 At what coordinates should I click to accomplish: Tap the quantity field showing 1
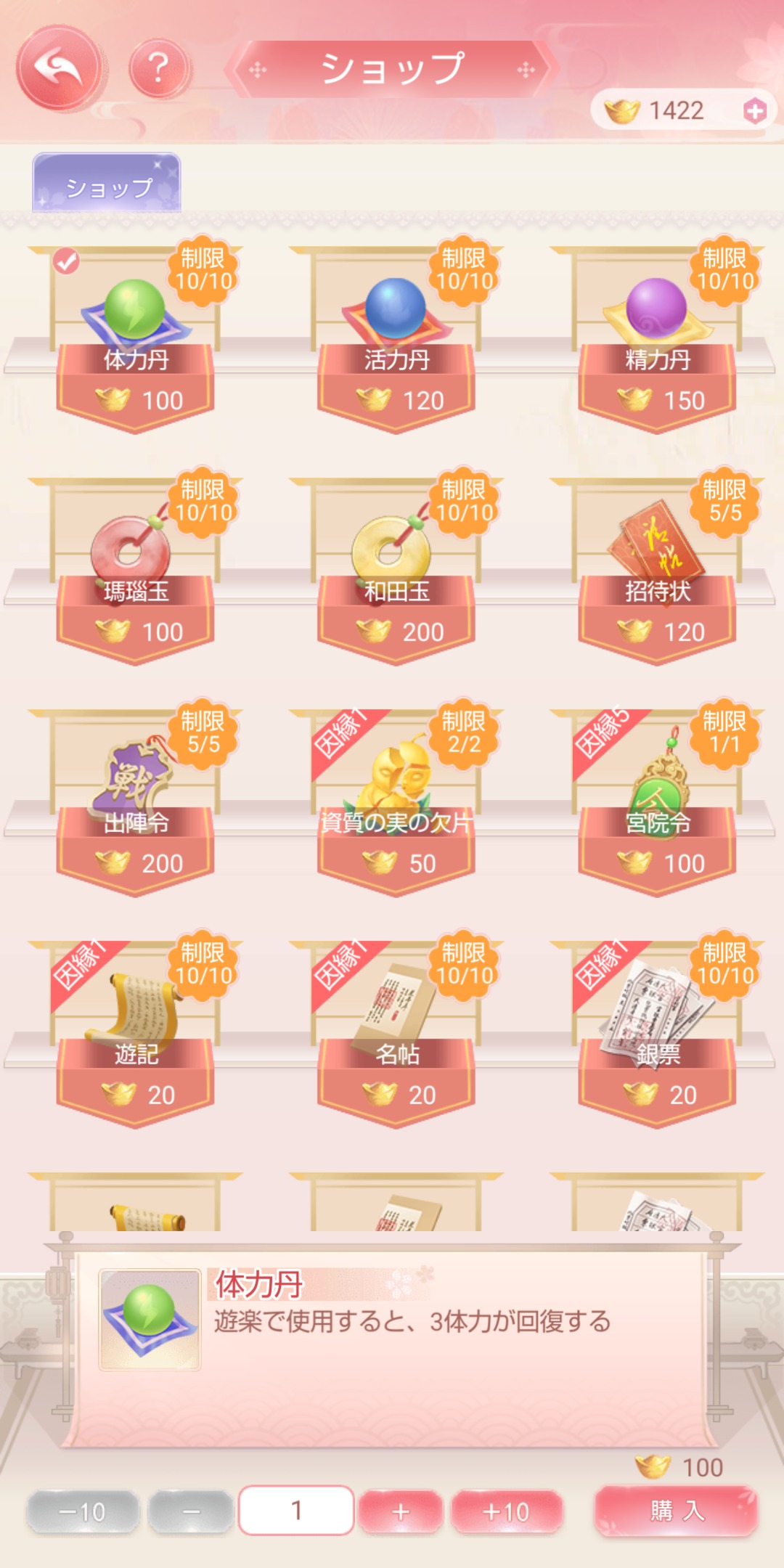tap(296, 1510)
